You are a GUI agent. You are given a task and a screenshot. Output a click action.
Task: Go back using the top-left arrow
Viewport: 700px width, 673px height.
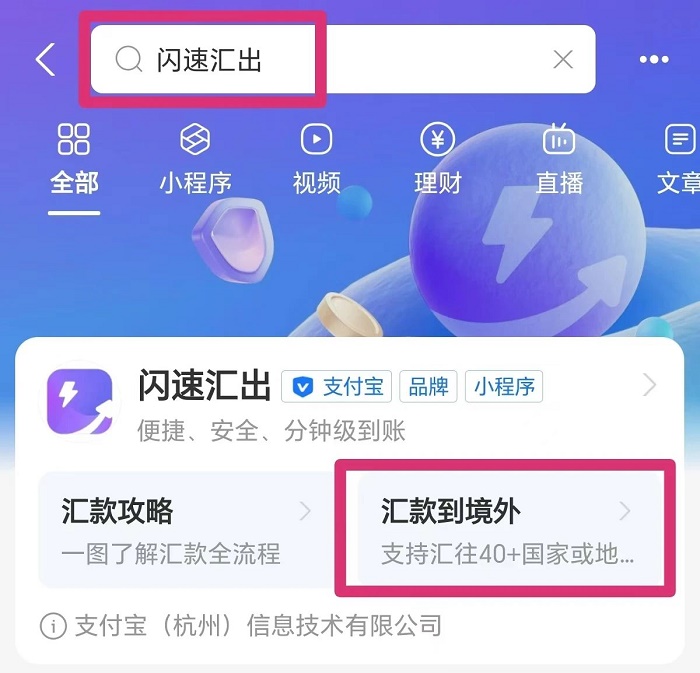45,60
